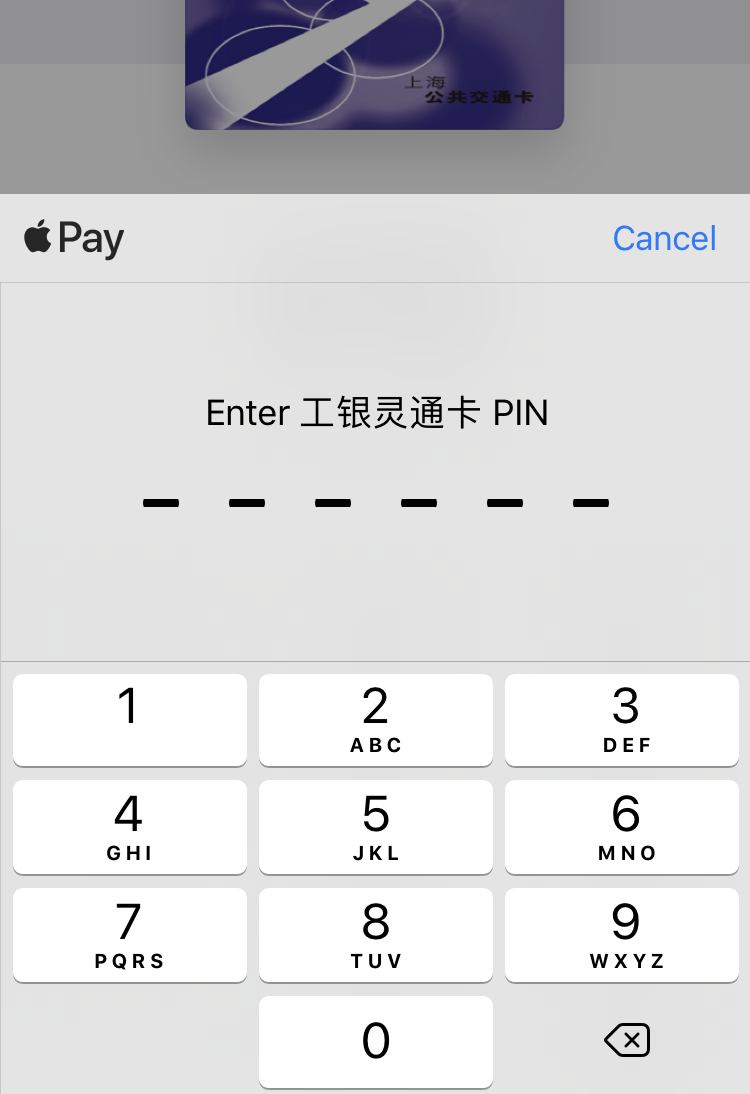
Task: Cancel the PIN entry
Action: point(664,237)
